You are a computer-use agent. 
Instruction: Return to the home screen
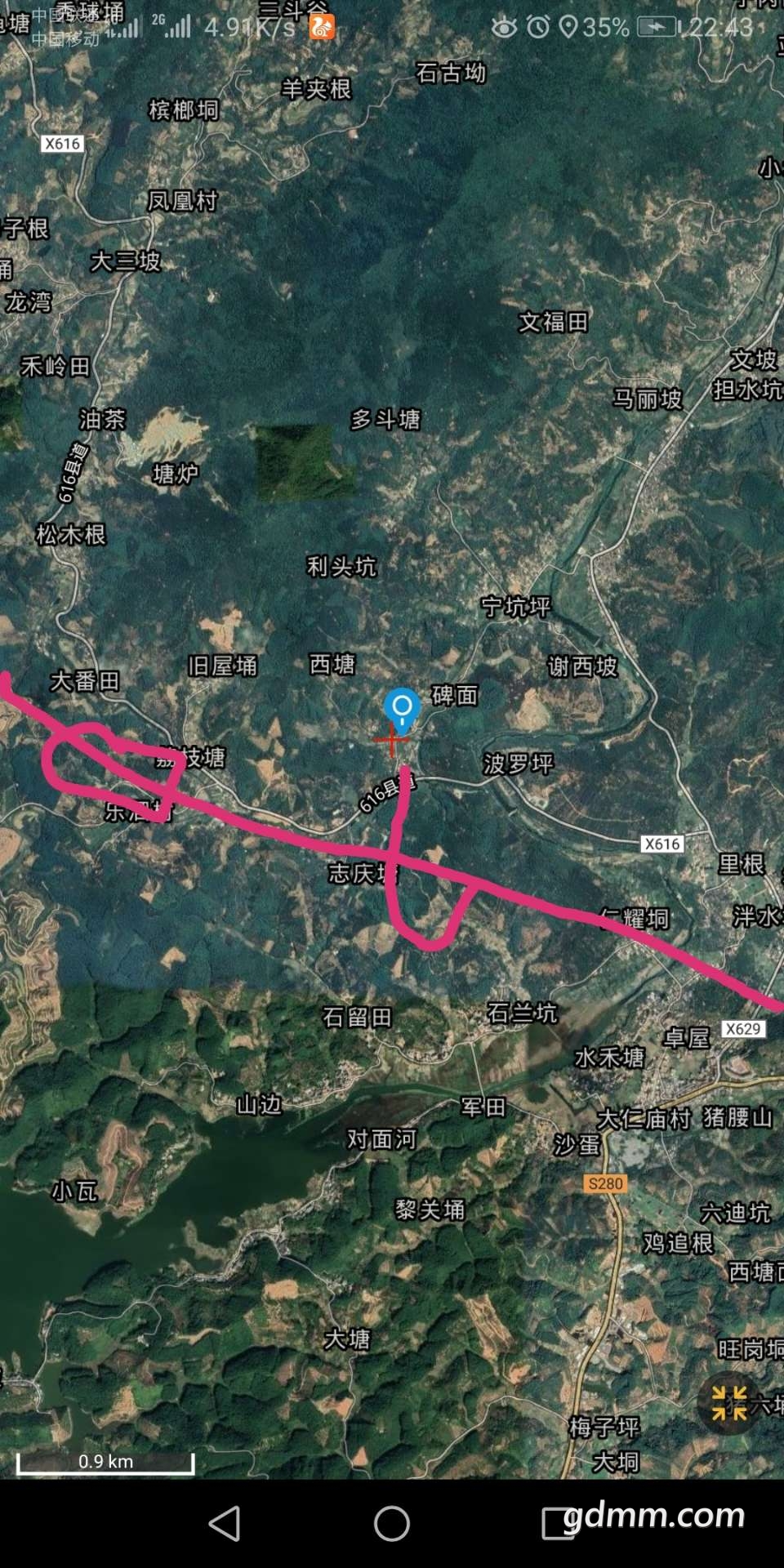pos(392,1523)
